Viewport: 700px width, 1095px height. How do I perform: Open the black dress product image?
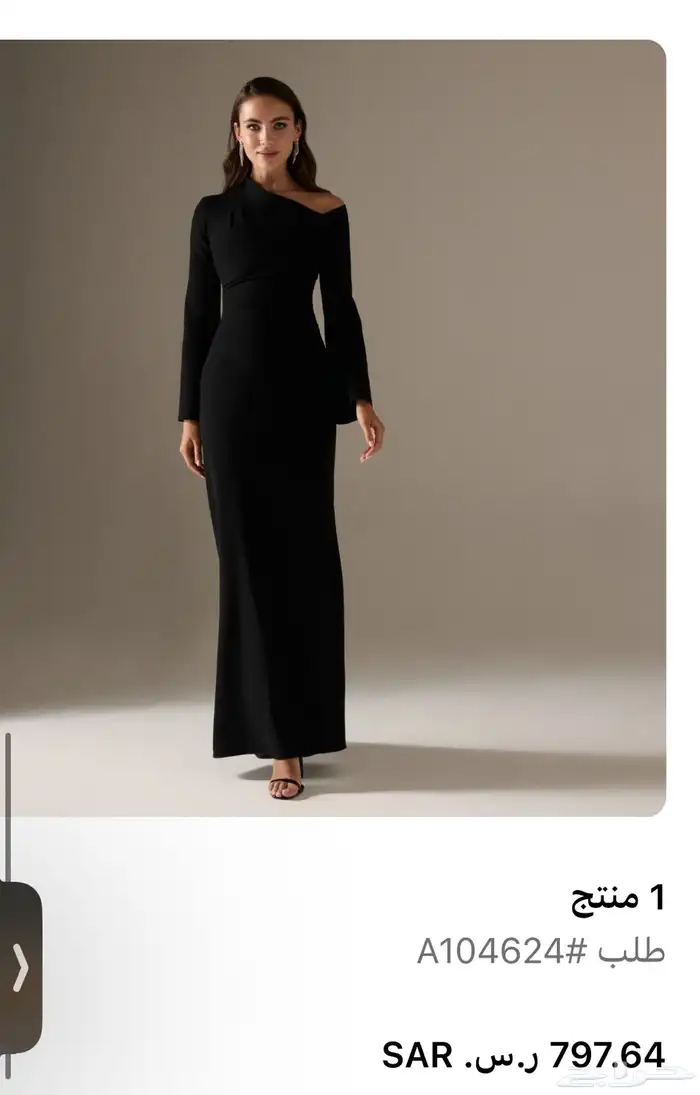[332, 428]
